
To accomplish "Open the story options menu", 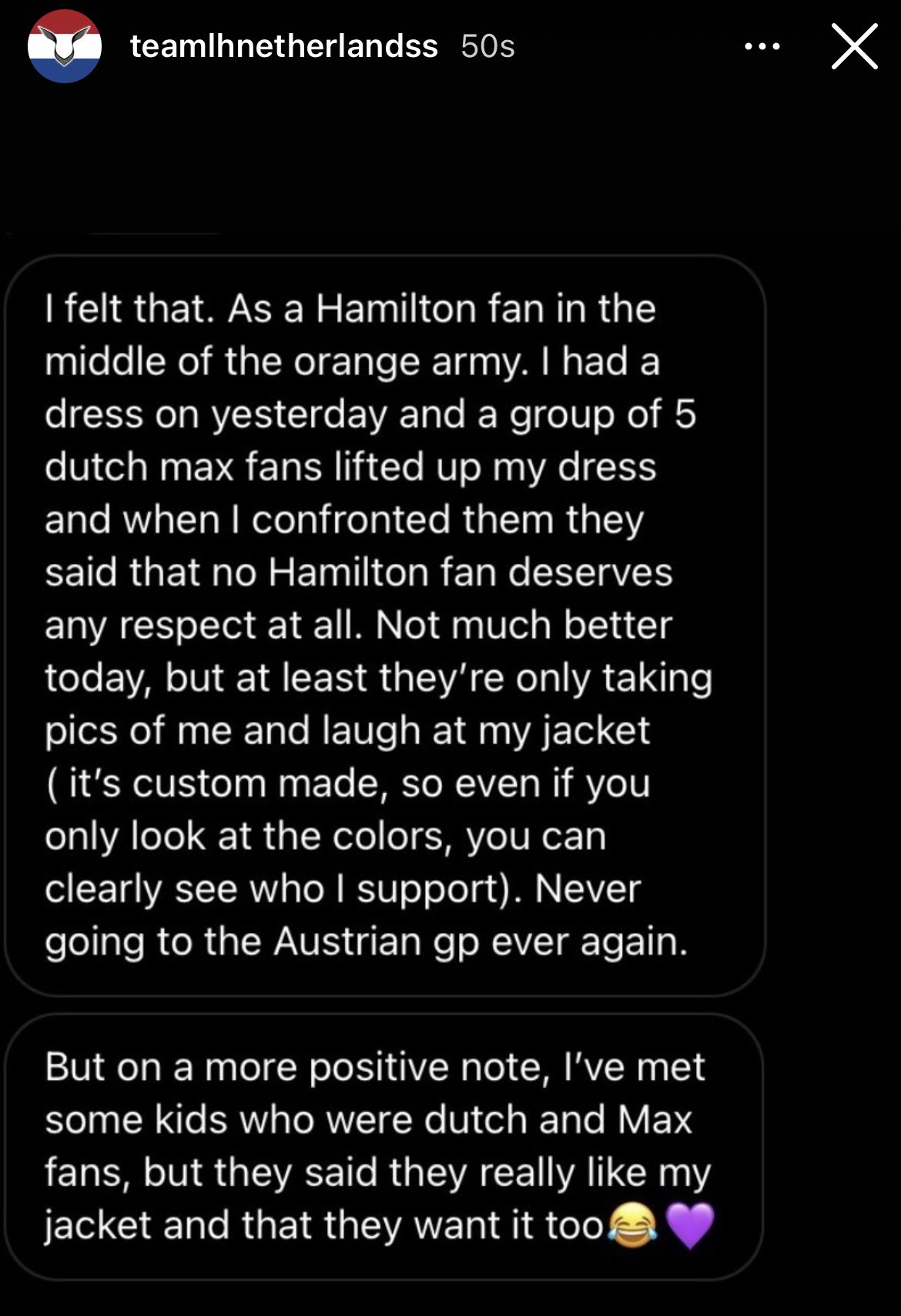I will (762, 47).
